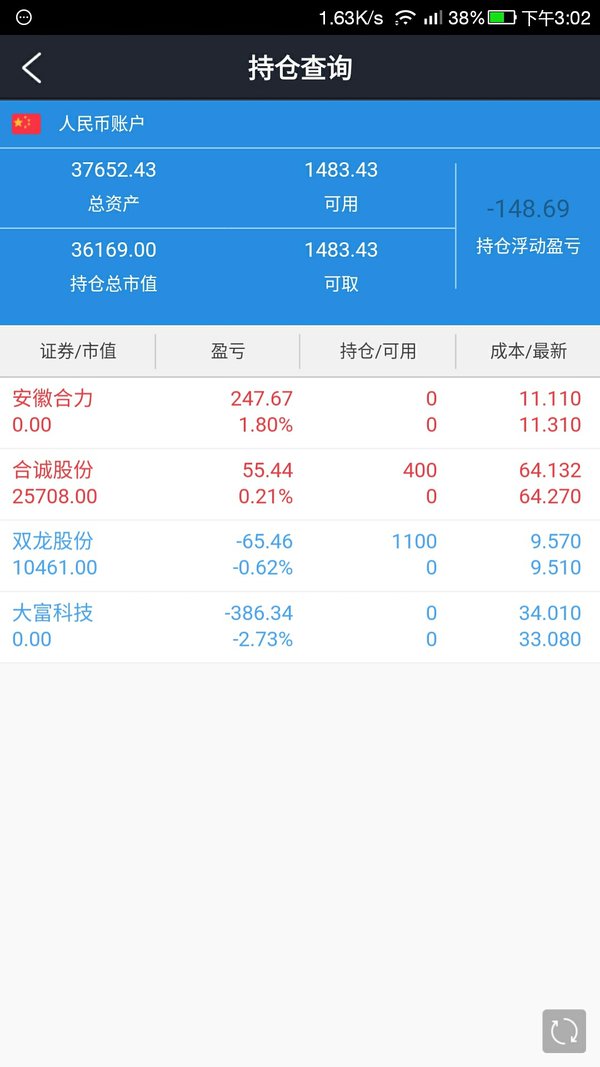Tap the 人民币账户 account selector
Screen dimensions: 600x1067
click(x=300, y=124)
